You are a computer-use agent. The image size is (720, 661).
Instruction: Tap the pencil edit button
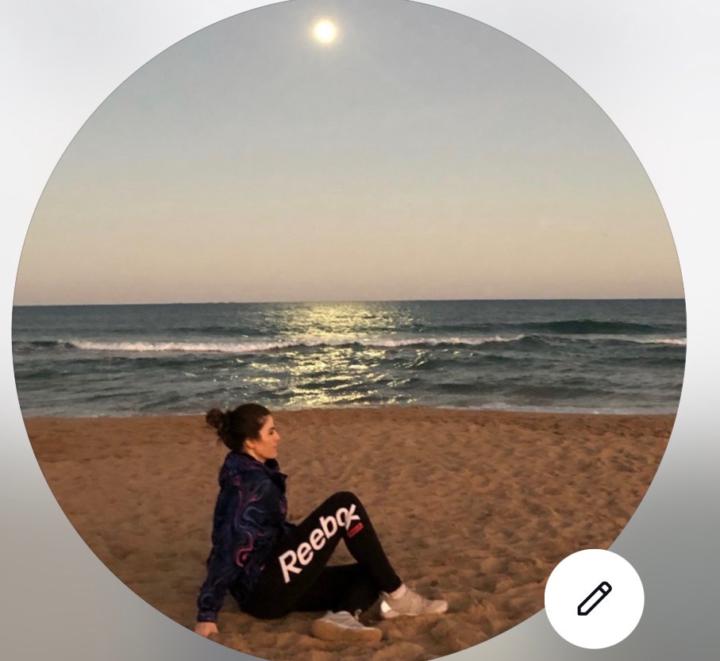(594, 599)
